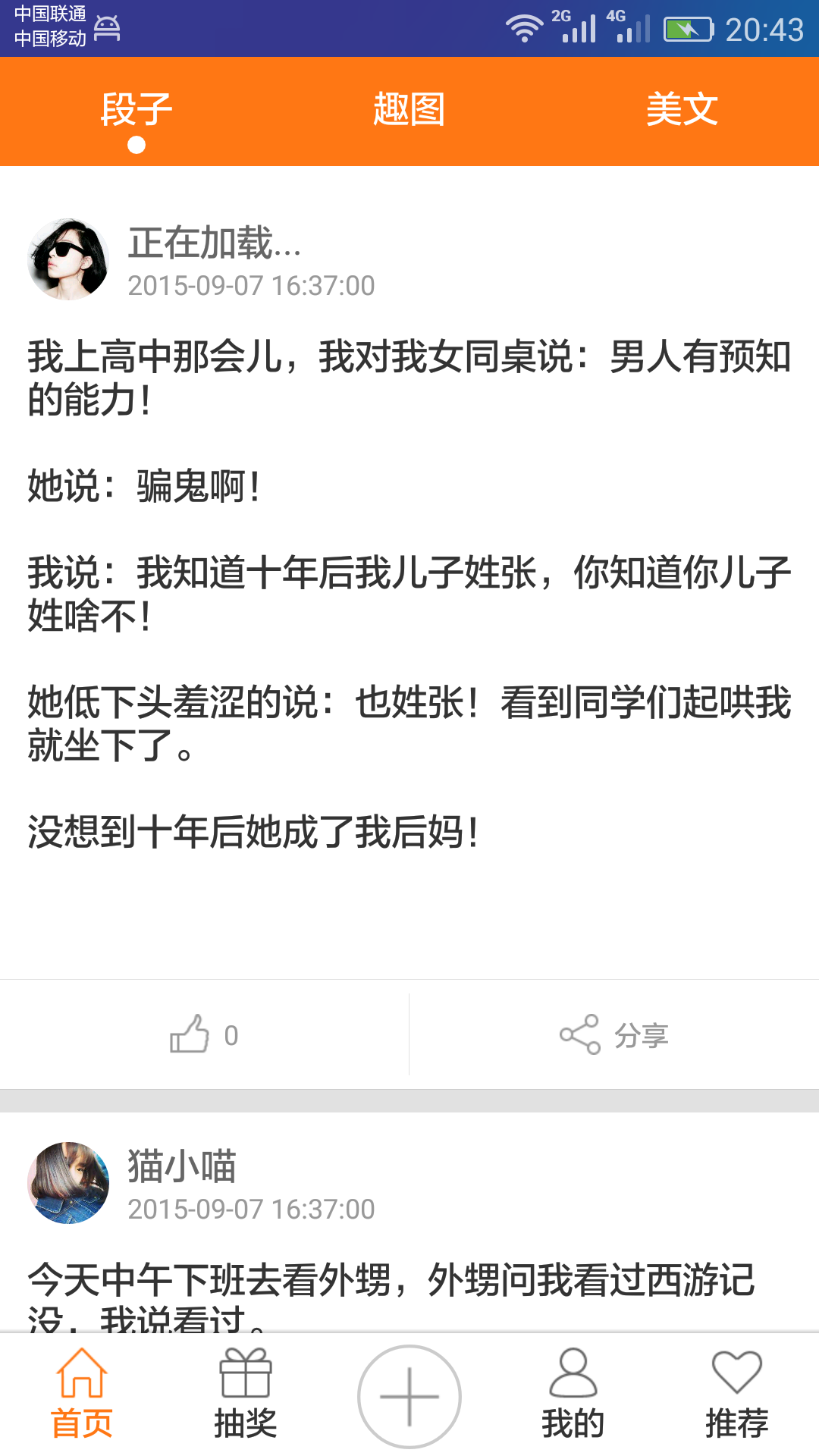View 猫小喵's profile picture
Image resolution: width=819 pixels, height=1456 pixels.
pos(68,1182)
